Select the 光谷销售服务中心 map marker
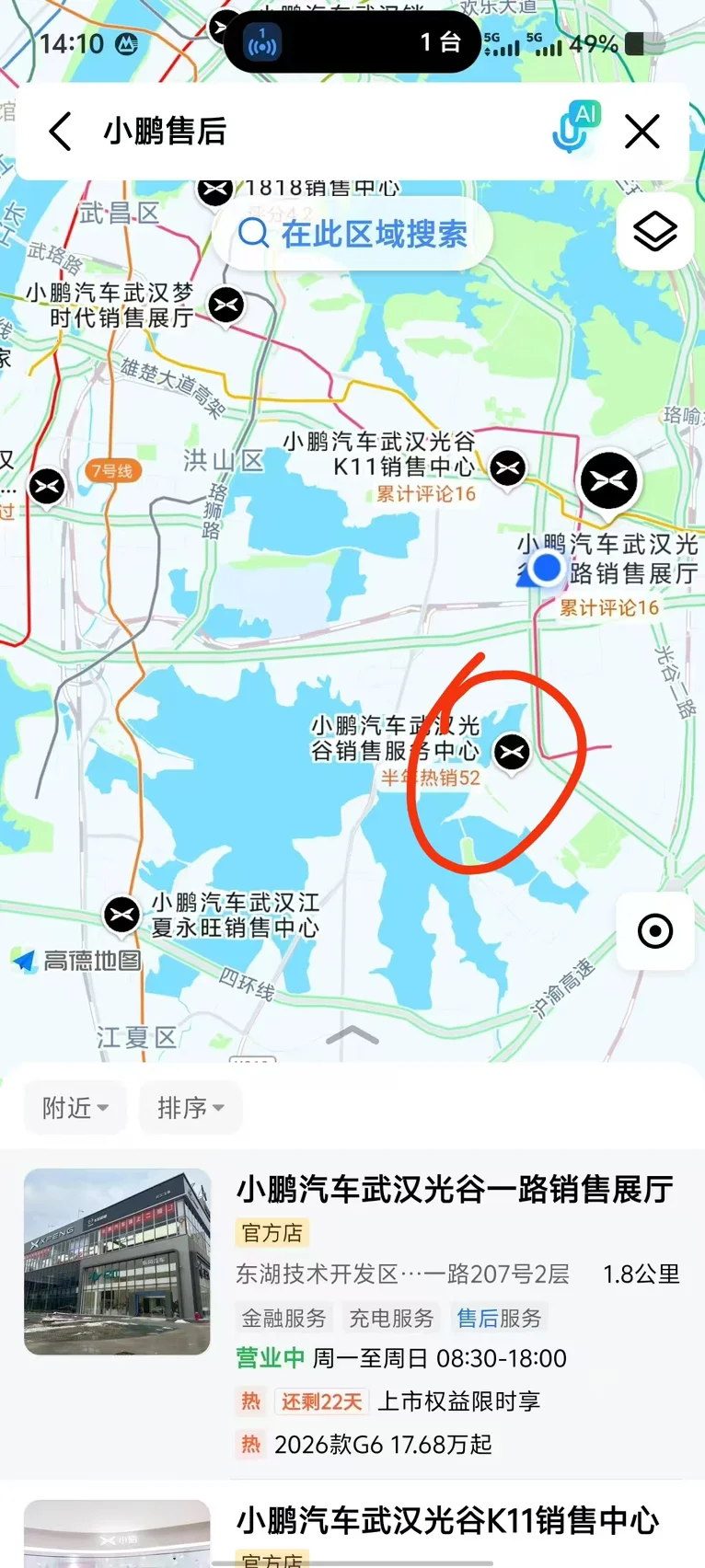This screenshot has width=705, height=1568. point(512,752)
